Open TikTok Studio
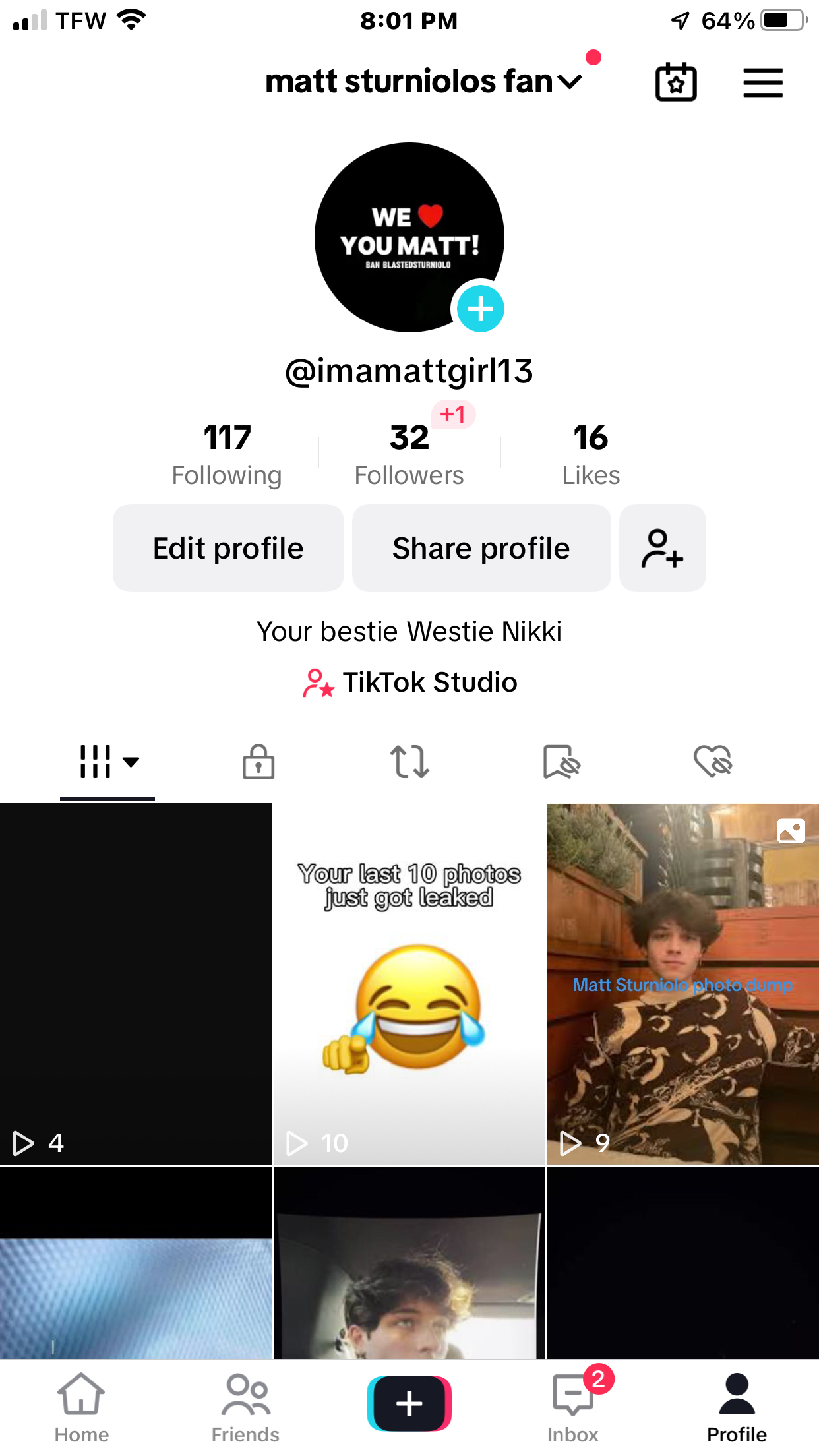 [x=410, y=682]
